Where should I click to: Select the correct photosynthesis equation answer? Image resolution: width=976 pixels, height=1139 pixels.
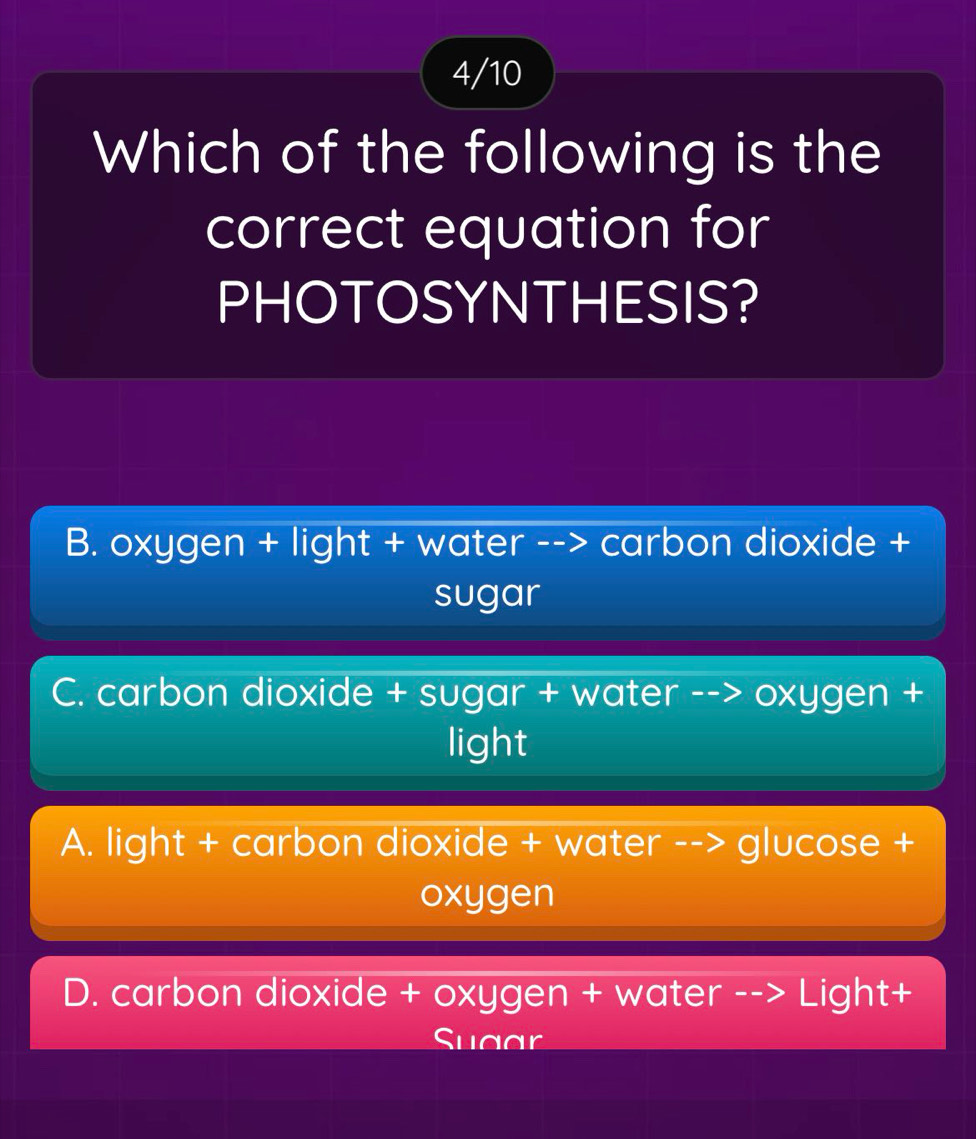[x=488, y=867]
